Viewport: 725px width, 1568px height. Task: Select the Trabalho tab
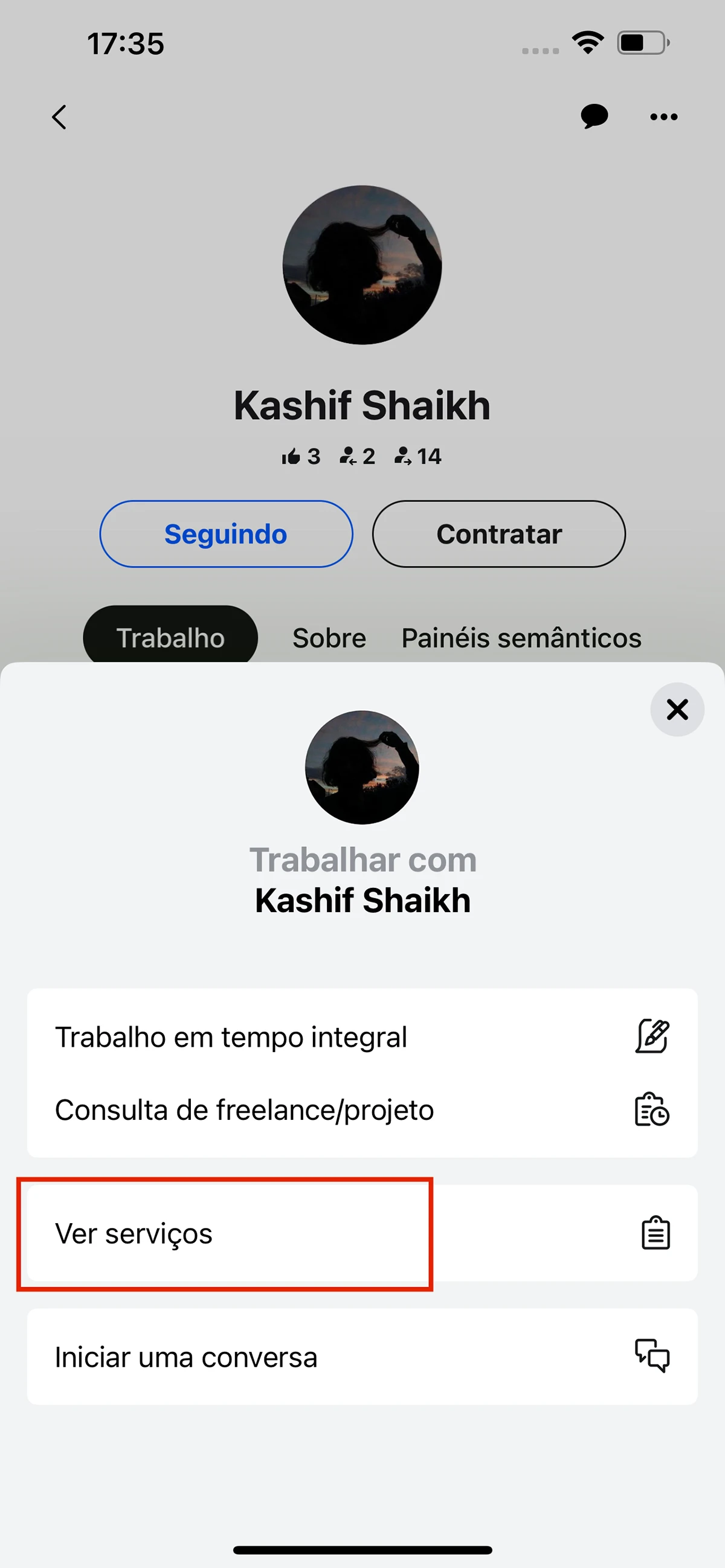point(170,637)
